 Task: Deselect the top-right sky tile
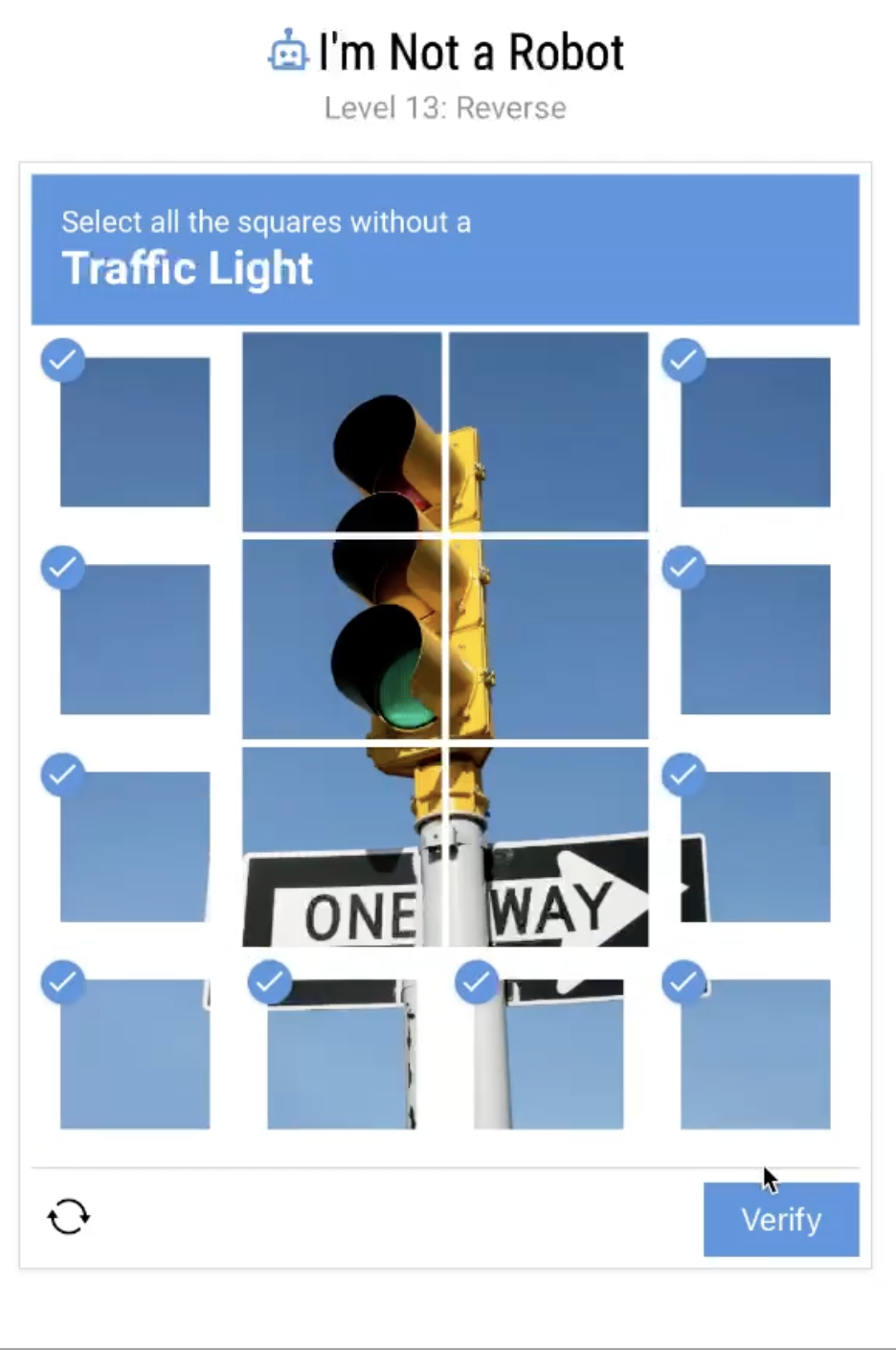[x=755, y=432]
